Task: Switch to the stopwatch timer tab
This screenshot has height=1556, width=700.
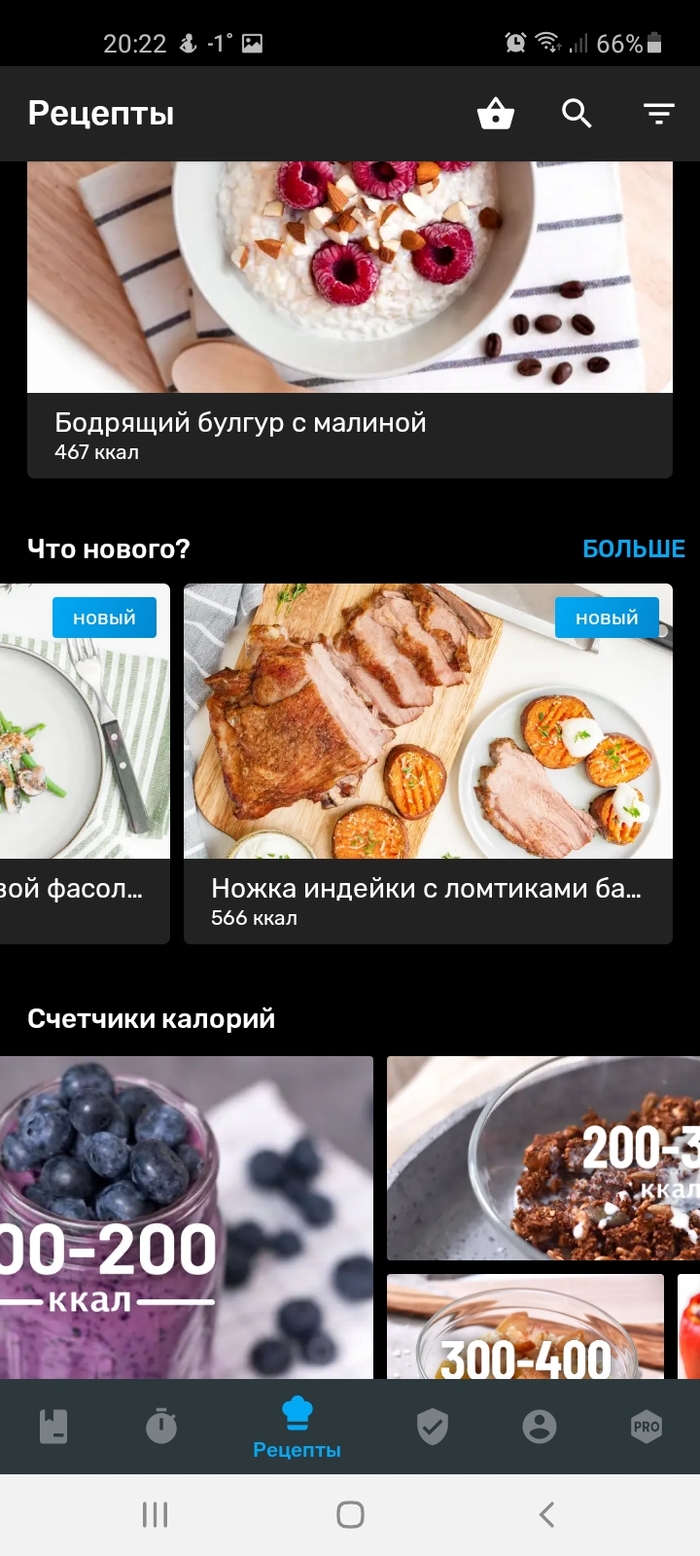Action: 161,1427
